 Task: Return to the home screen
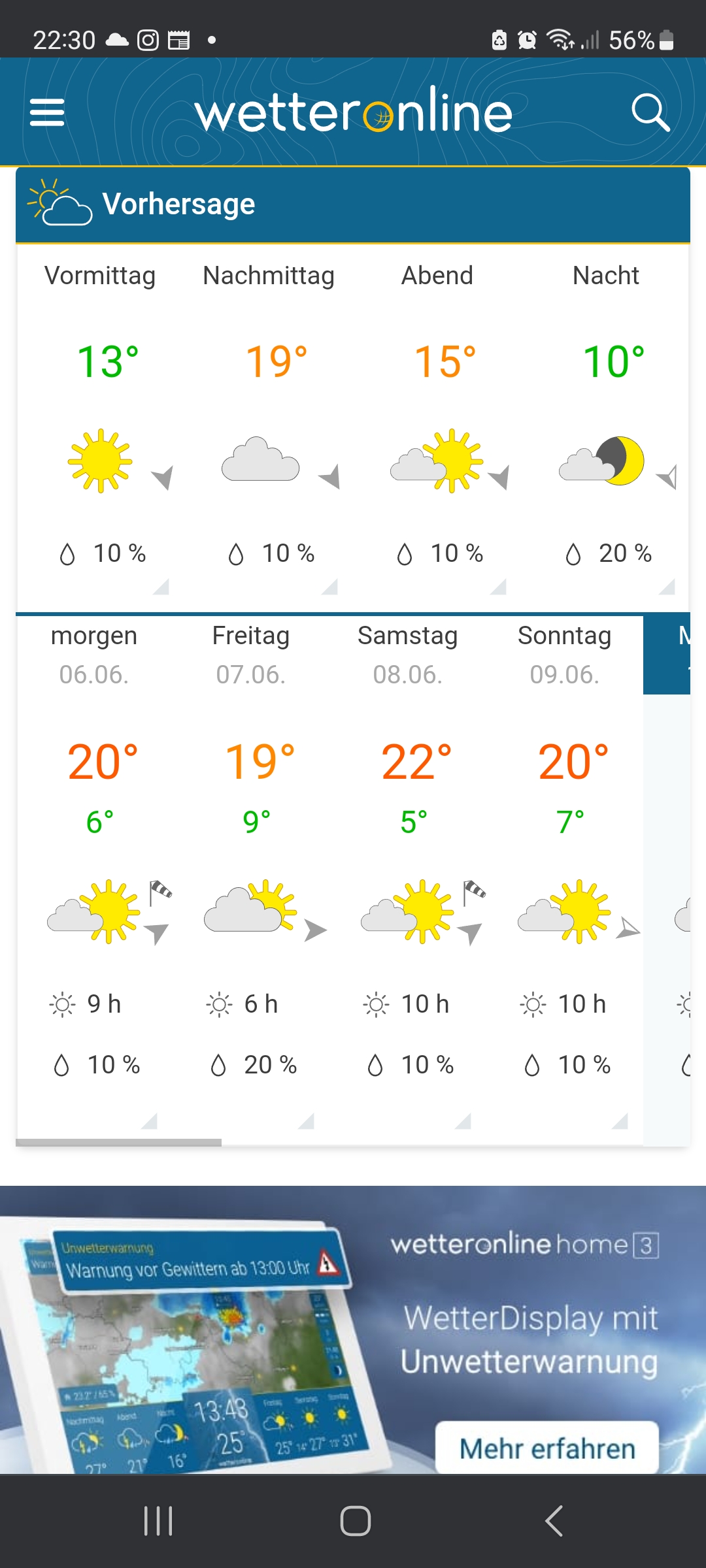355,1521
